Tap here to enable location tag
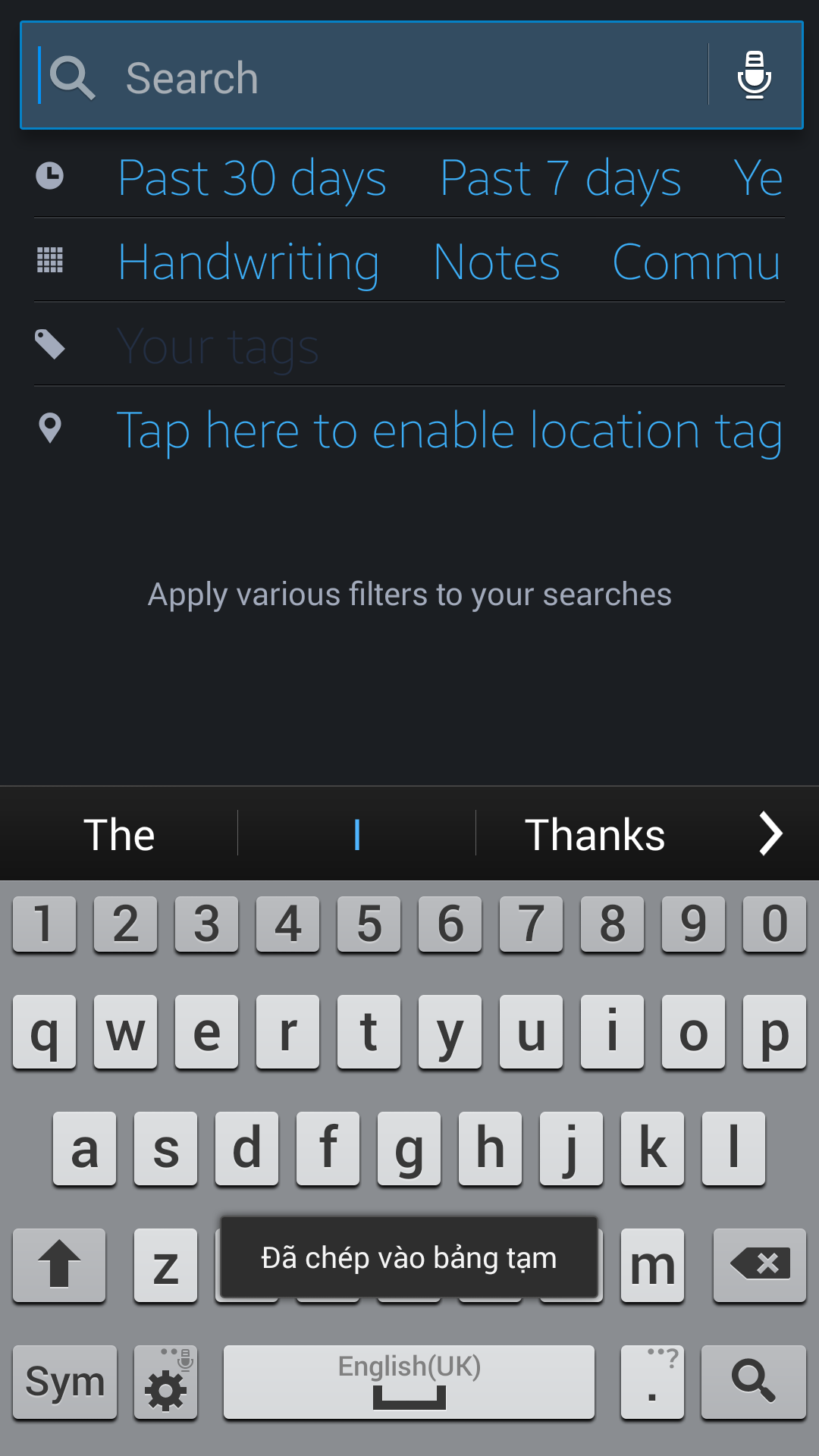 (449, 431)
